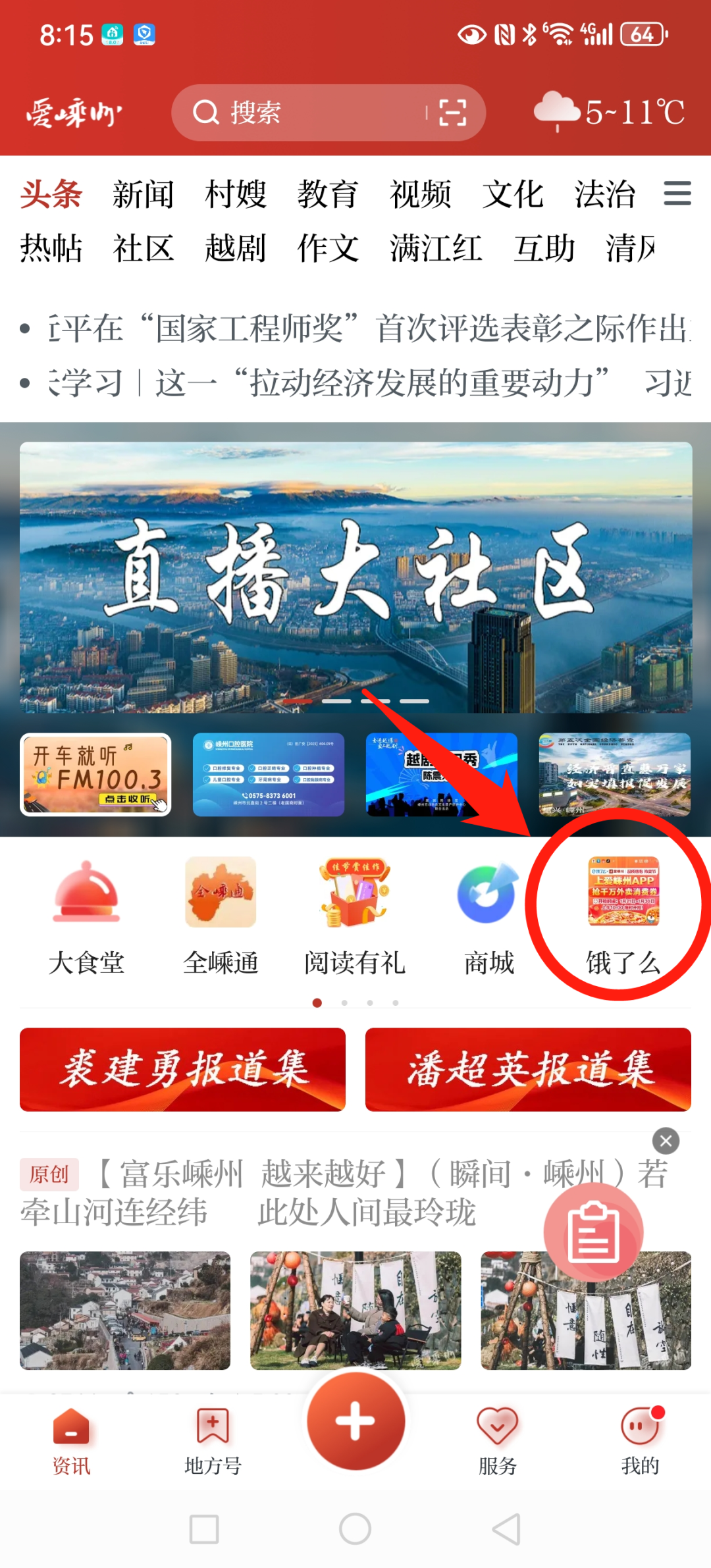The width and height of the screenshot is (711, 1568).
Task: Open the 大食堂 shortcut
Action: click(x=86, y=915)
